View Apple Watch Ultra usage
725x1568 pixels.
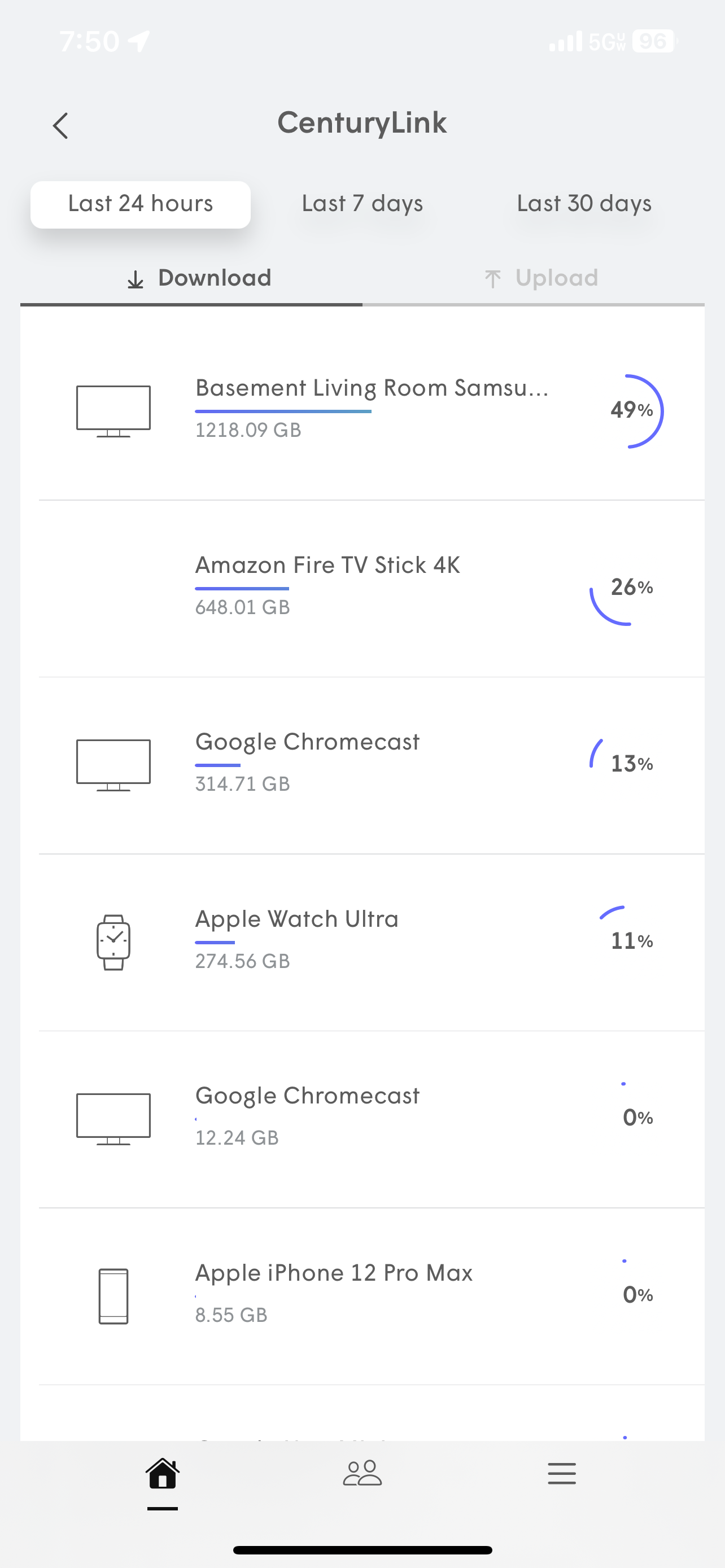(372, 940)
